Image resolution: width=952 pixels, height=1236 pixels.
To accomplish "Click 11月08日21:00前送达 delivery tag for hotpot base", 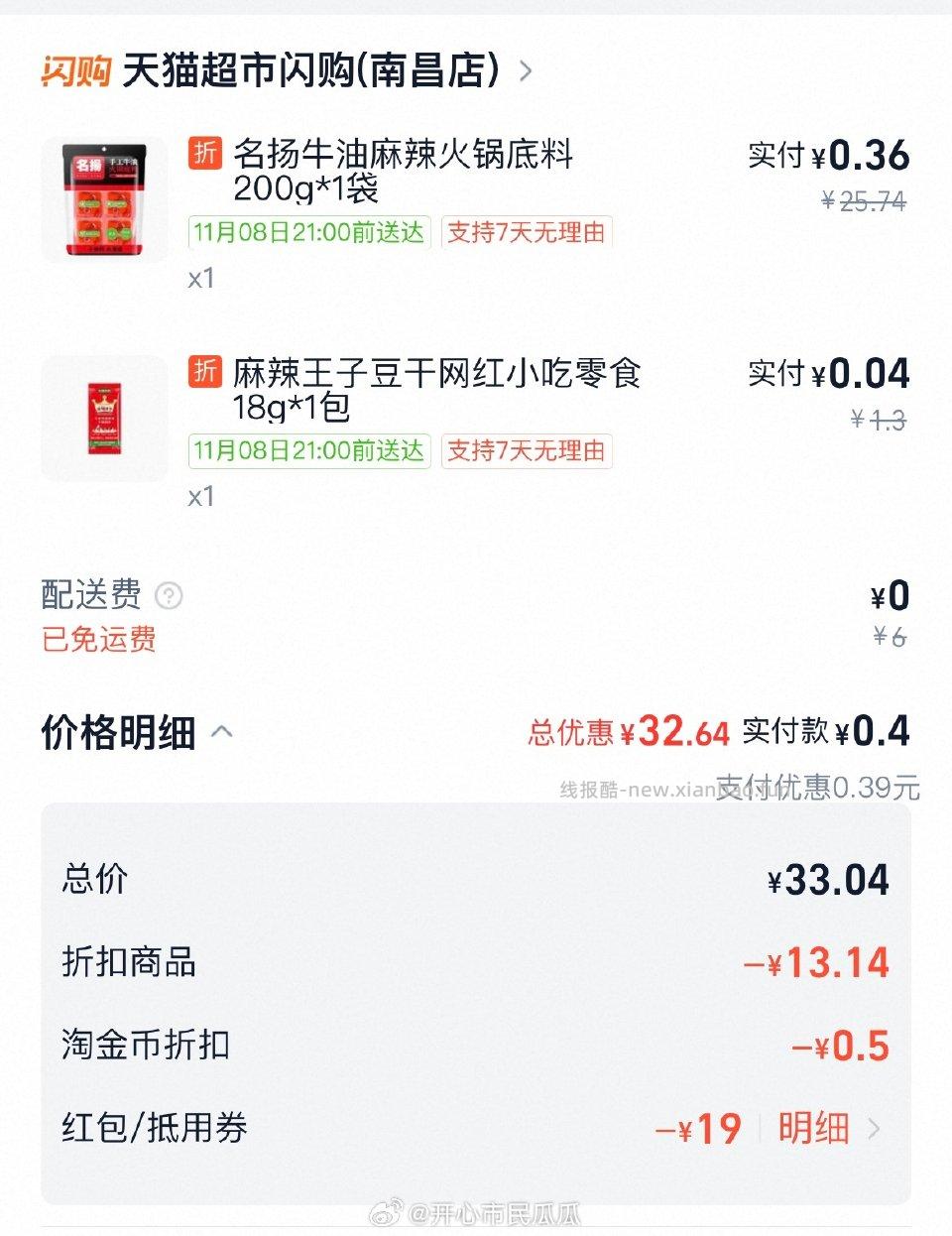I will (307, 232).
